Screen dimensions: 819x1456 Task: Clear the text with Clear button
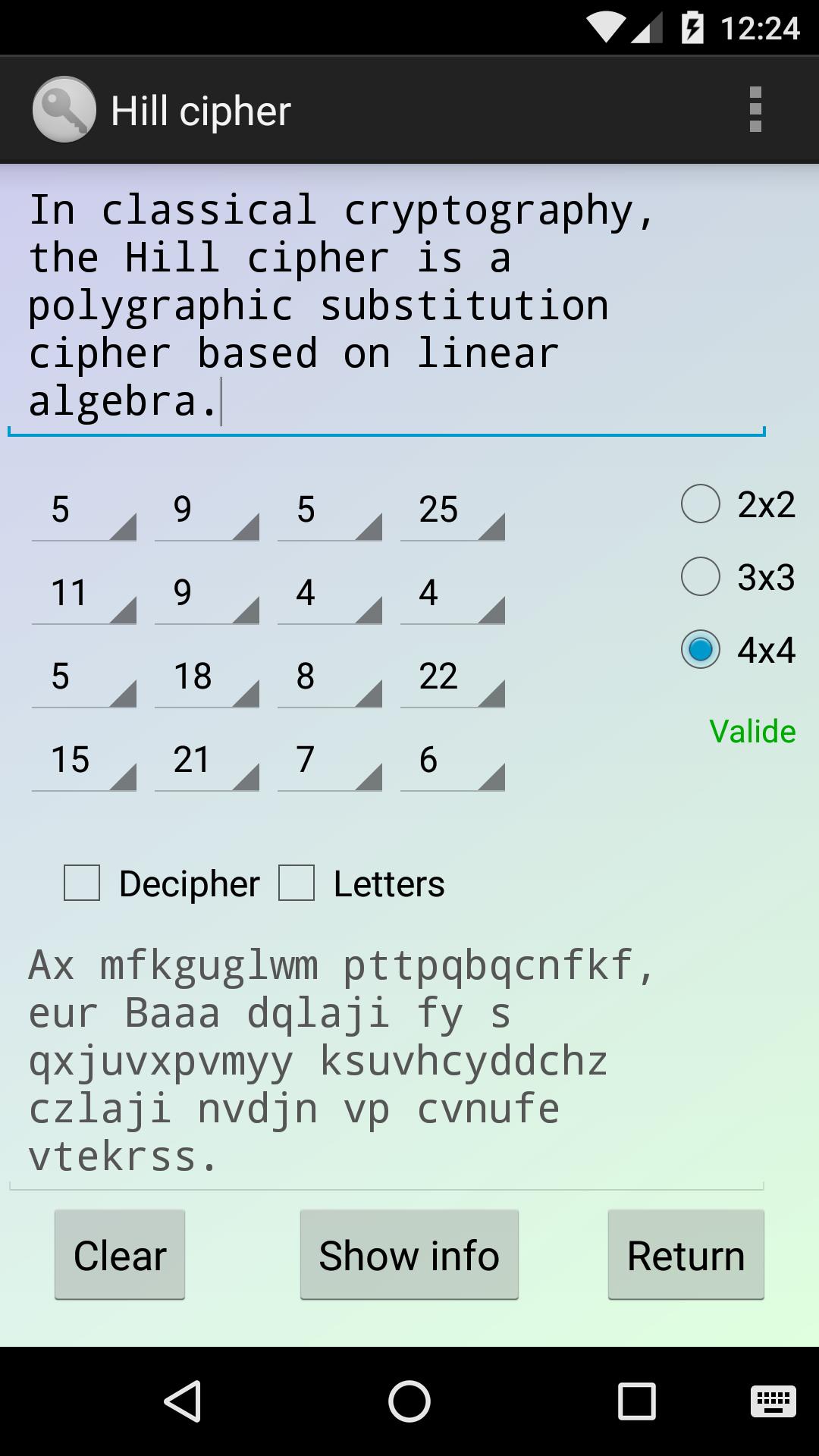coord(120,1255)
